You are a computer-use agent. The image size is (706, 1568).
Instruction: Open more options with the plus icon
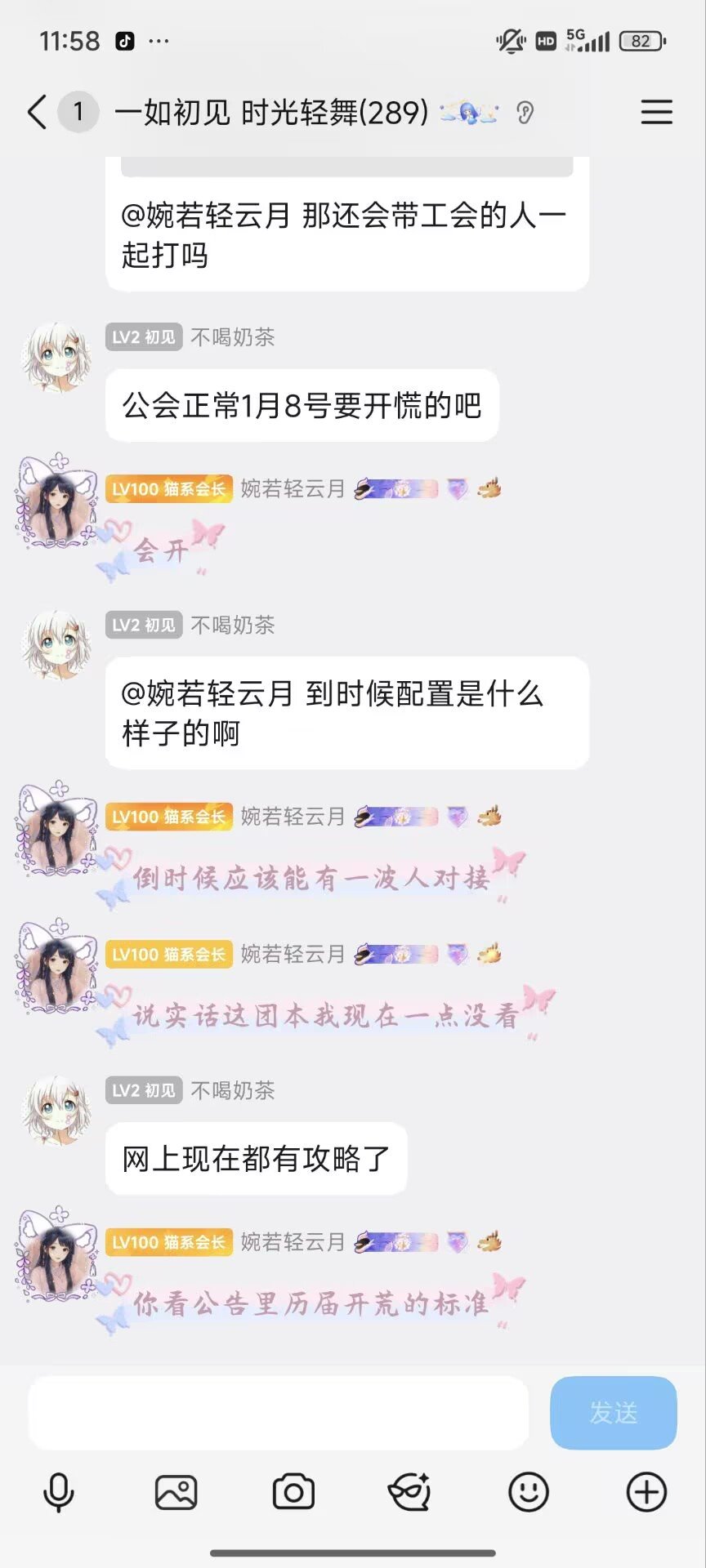[646, 1493]
